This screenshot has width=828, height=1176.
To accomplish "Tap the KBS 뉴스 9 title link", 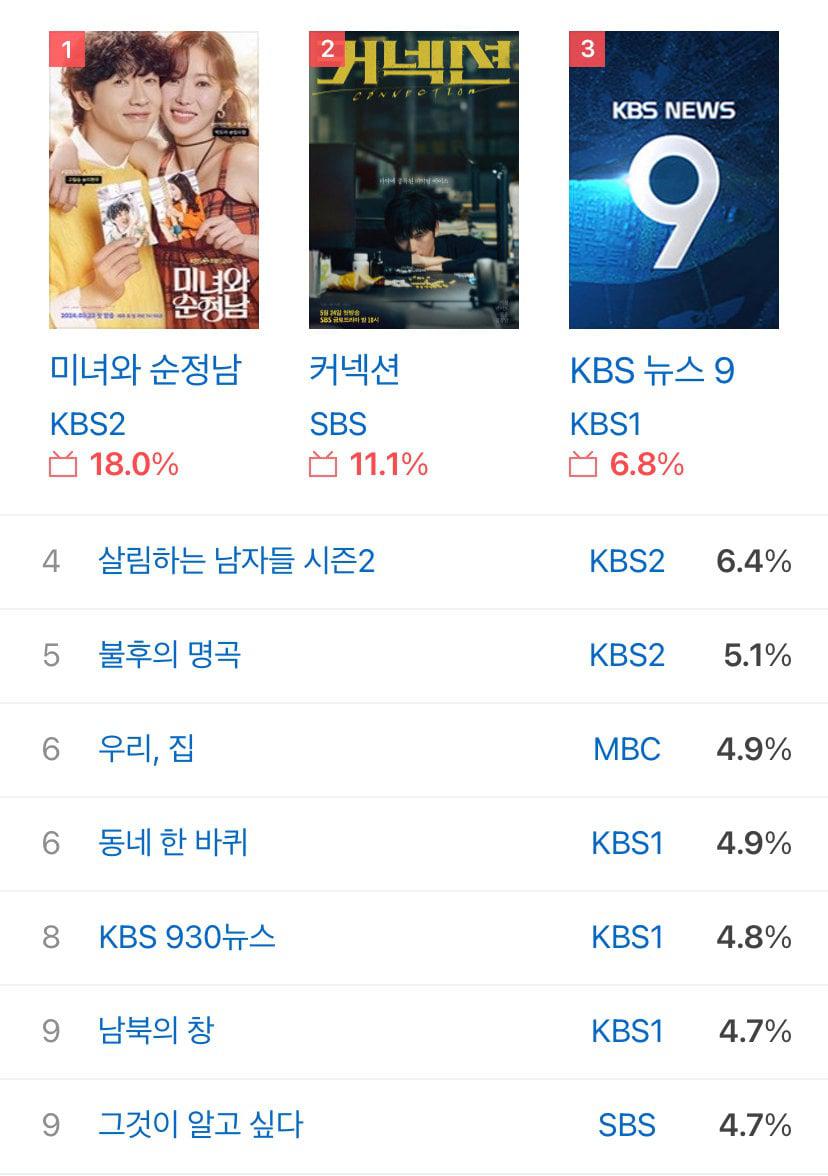I will [652, 370].
